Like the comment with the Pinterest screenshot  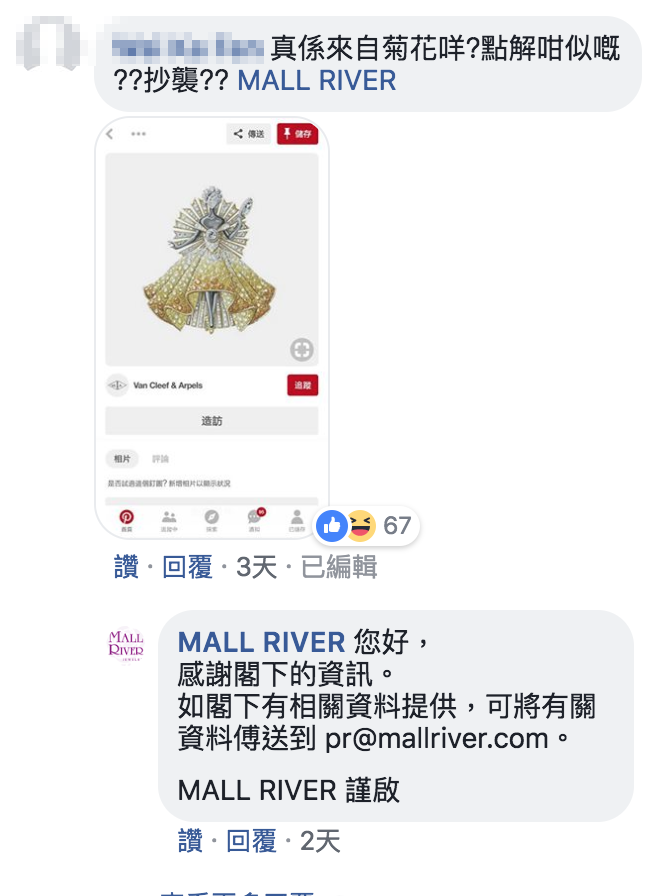click(126, 568)
